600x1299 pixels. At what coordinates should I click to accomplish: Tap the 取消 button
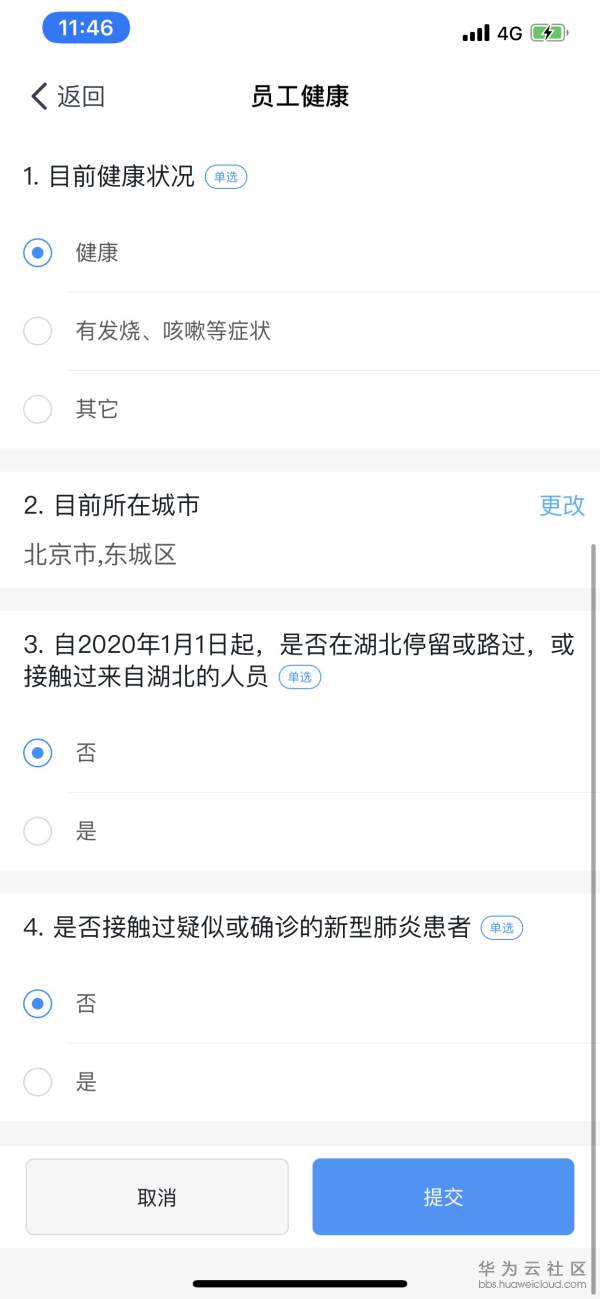pyautogui.click(x=157, y=1197)
